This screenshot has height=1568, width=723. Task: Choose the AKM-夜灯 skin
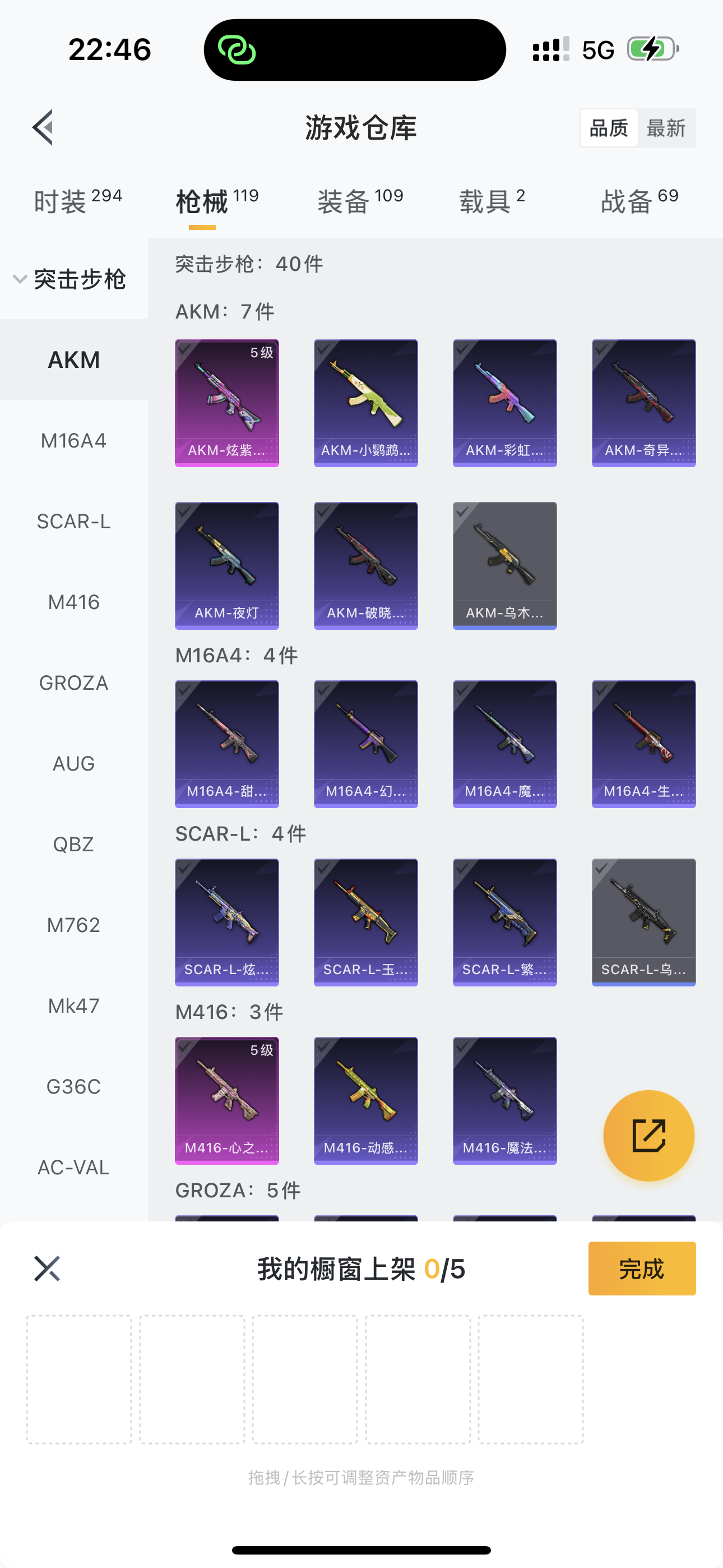pos(226,565)
